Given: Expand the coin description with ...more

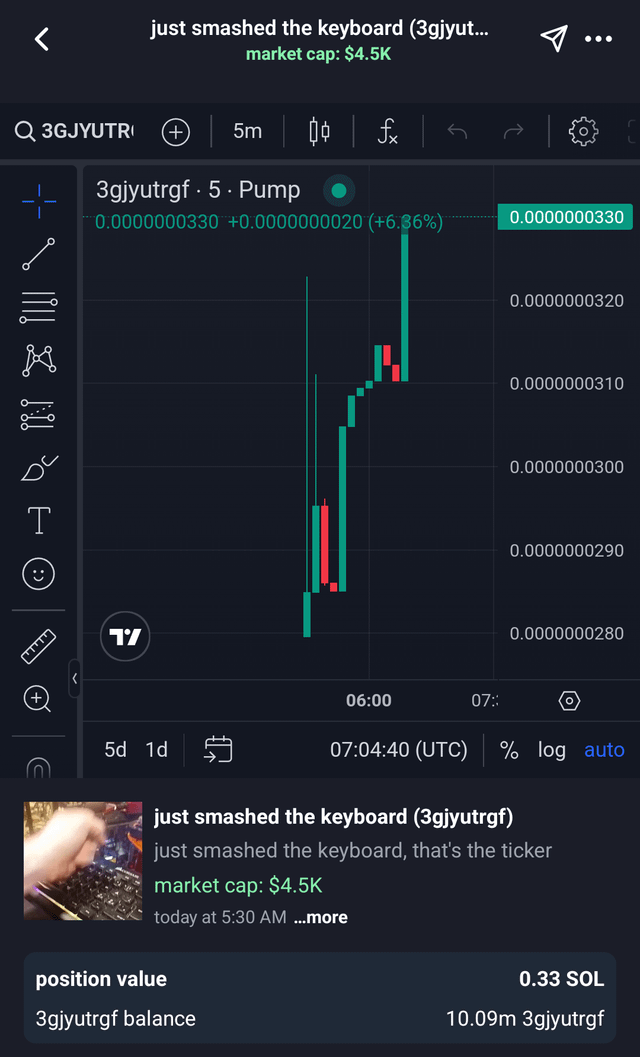Looking at the screenshot, I should pos(321,917).
